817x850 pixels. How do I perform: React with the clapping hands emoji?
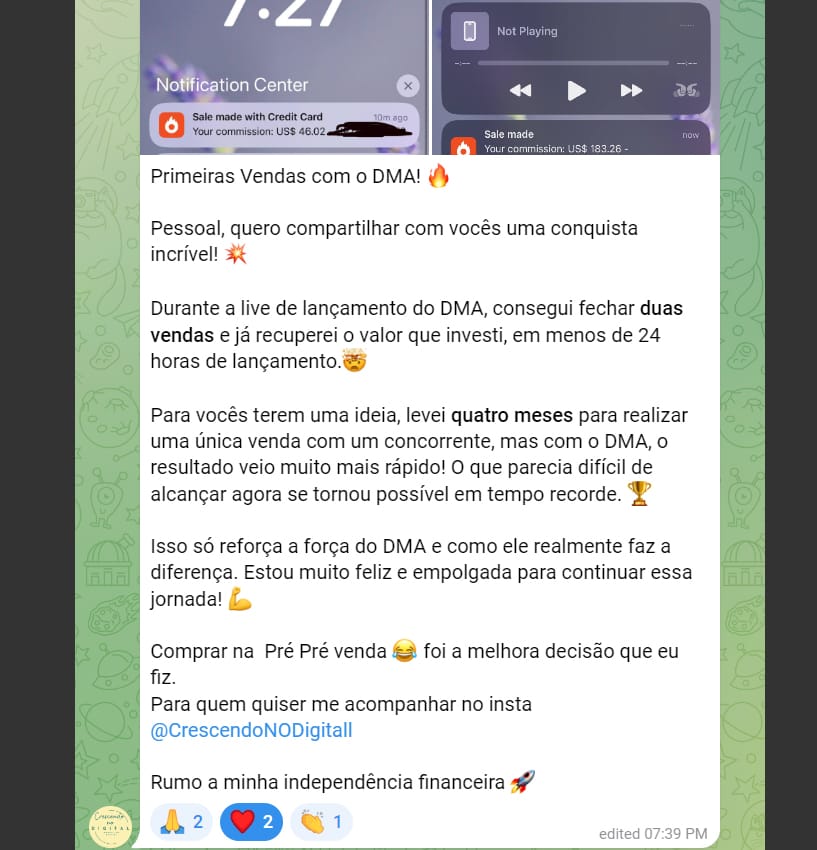click(x=321, y=822)
